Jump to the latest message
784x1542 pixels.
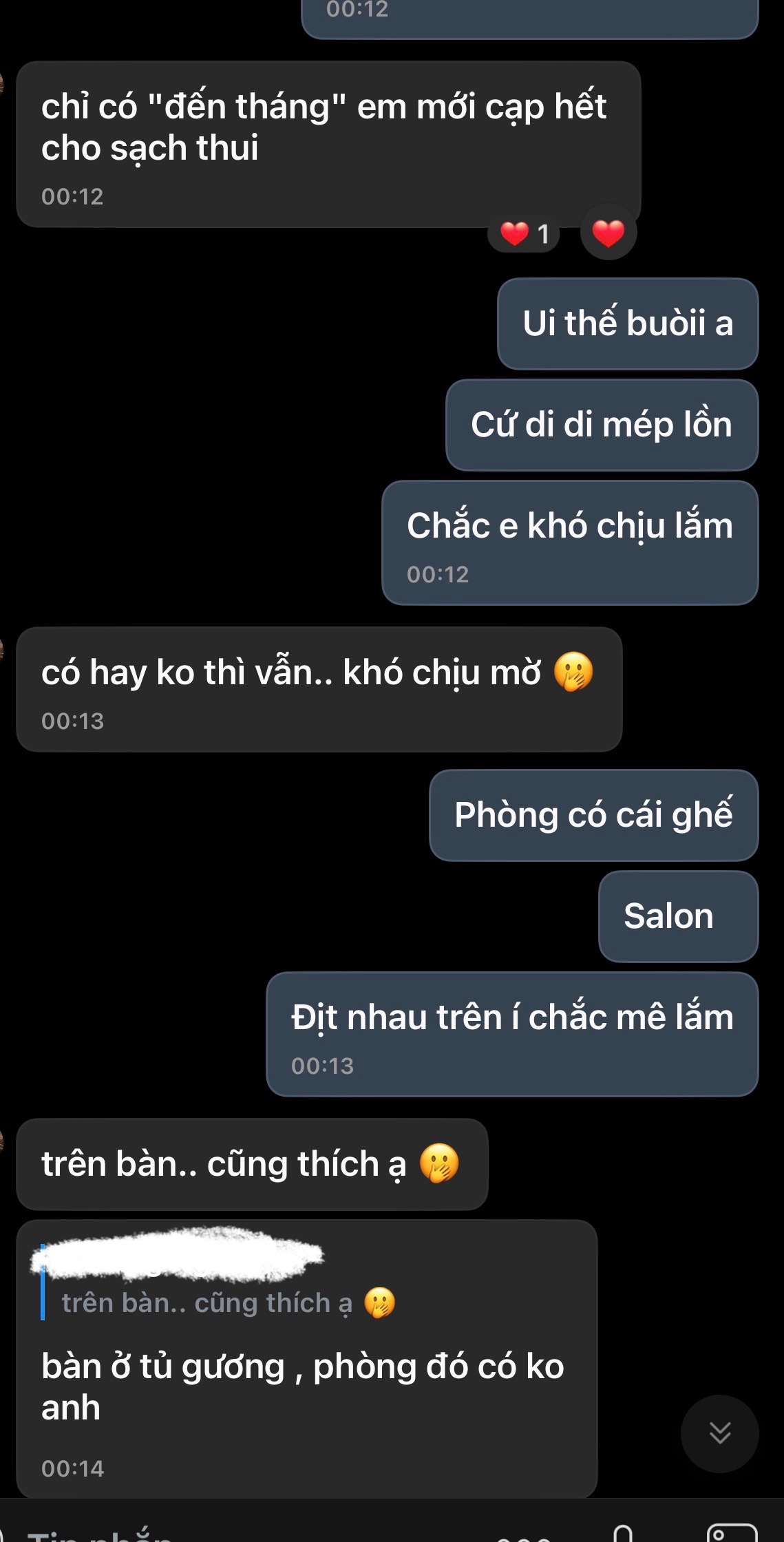tap(719, 1433)
